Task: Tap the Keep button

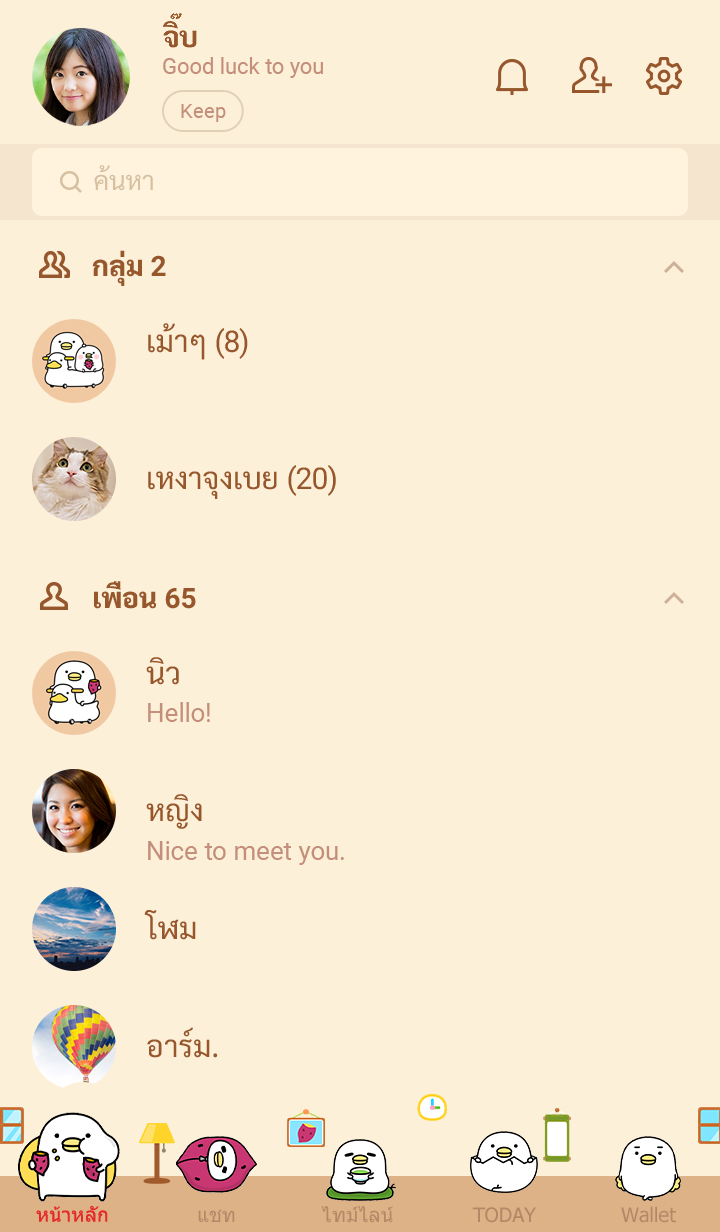Action: click(202, 111)
